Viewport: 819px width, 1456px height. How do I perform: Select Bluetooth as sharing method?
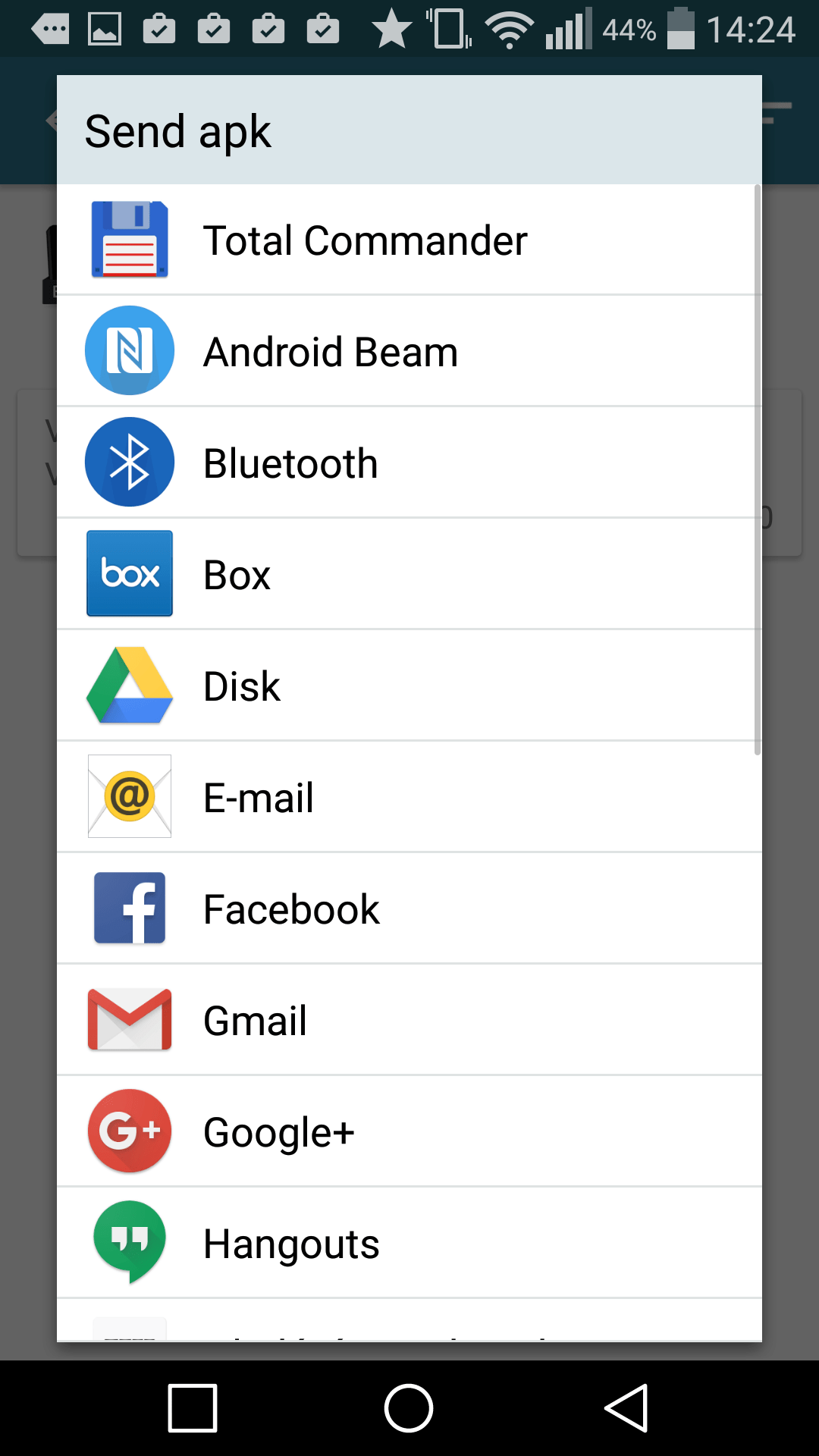click(409, 463)
